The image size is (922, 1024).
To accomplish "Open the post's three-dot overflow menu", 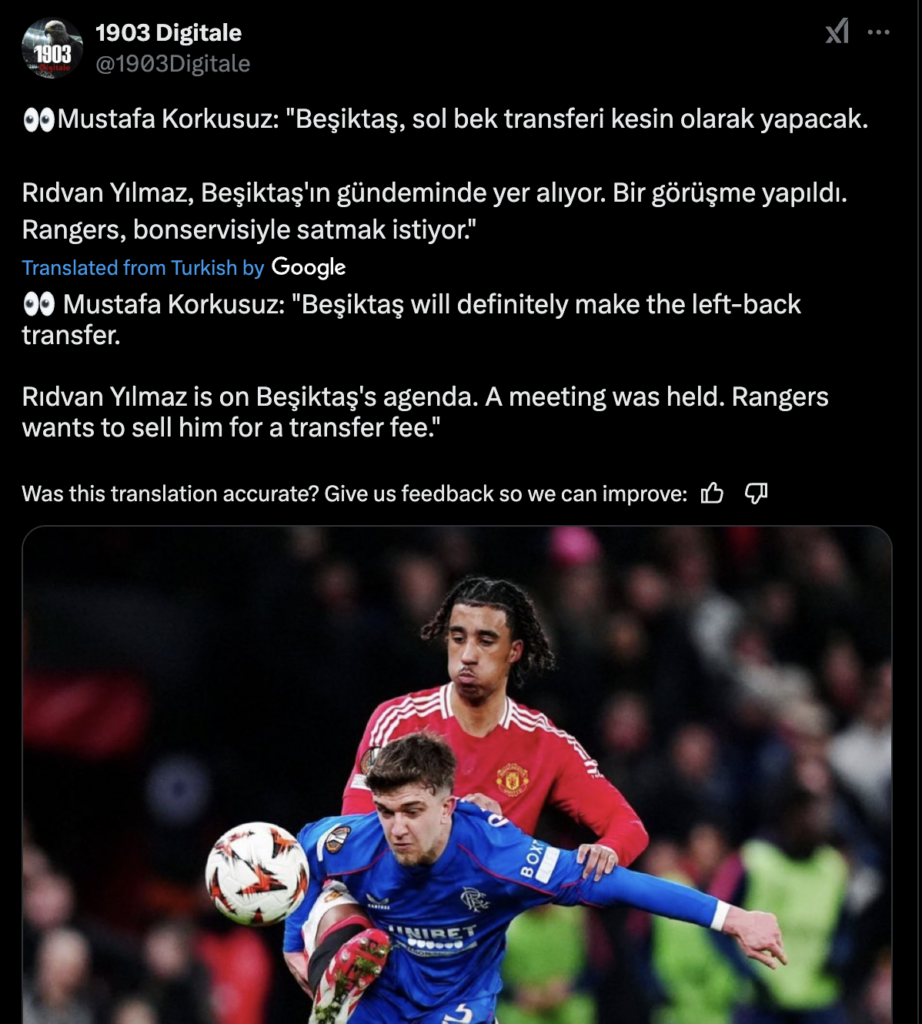I will [878, 33].
